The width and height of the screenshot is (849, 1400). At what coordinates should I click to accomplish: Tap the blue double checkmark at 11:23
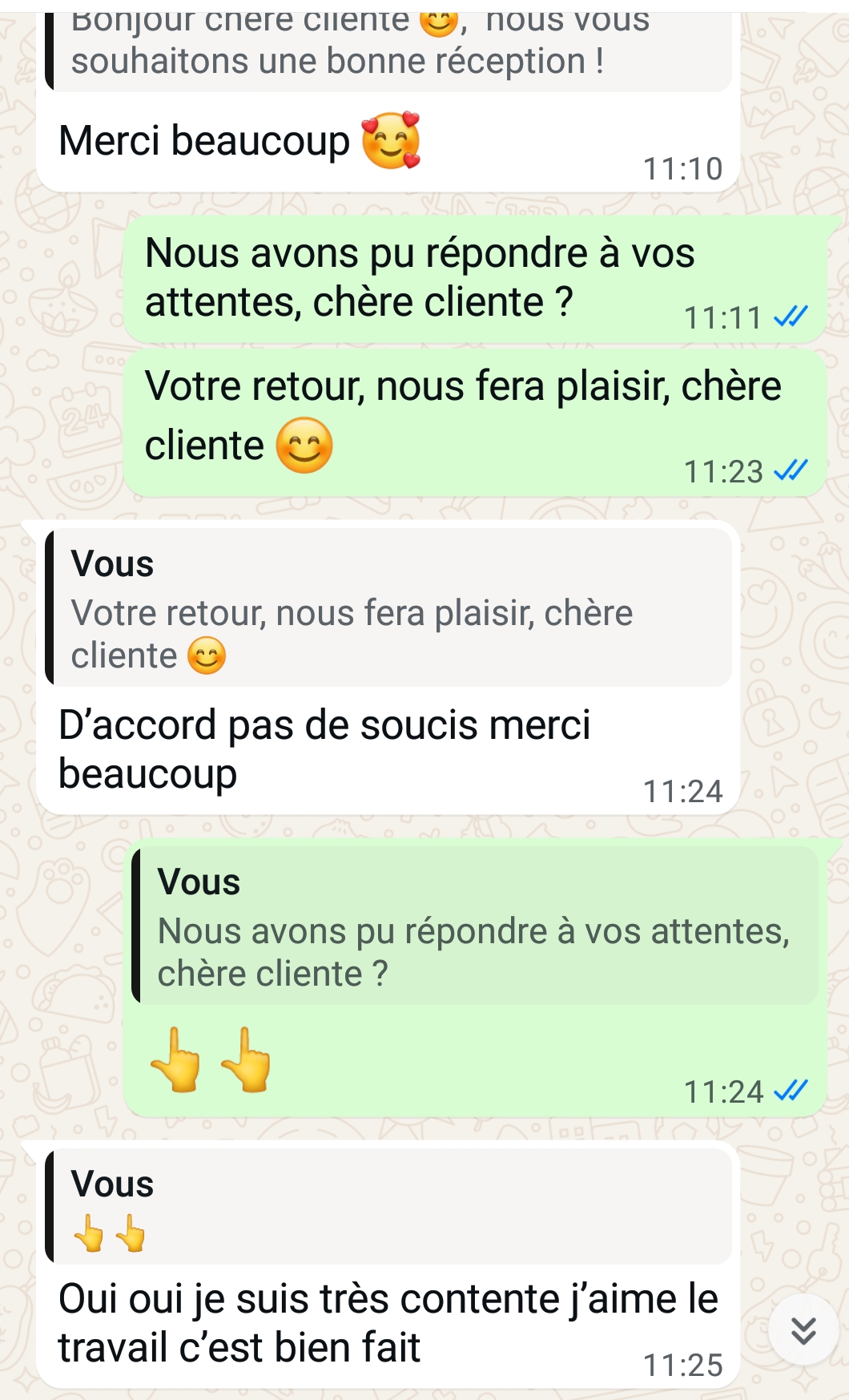pos(792,471)
